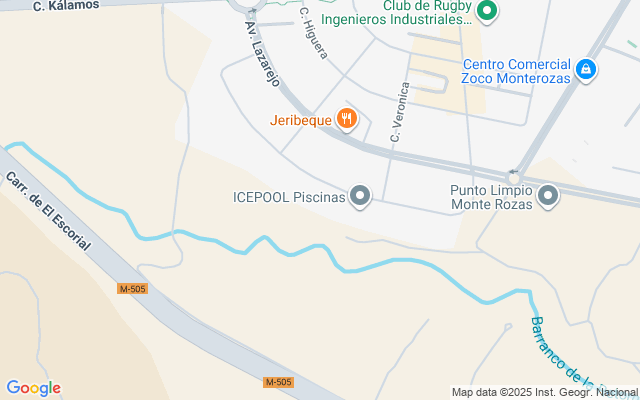The width and height of the screenshot is (640, 400).
Task: Select the ICEPOOL Piscinas place pin
Action: pos(361,196)
